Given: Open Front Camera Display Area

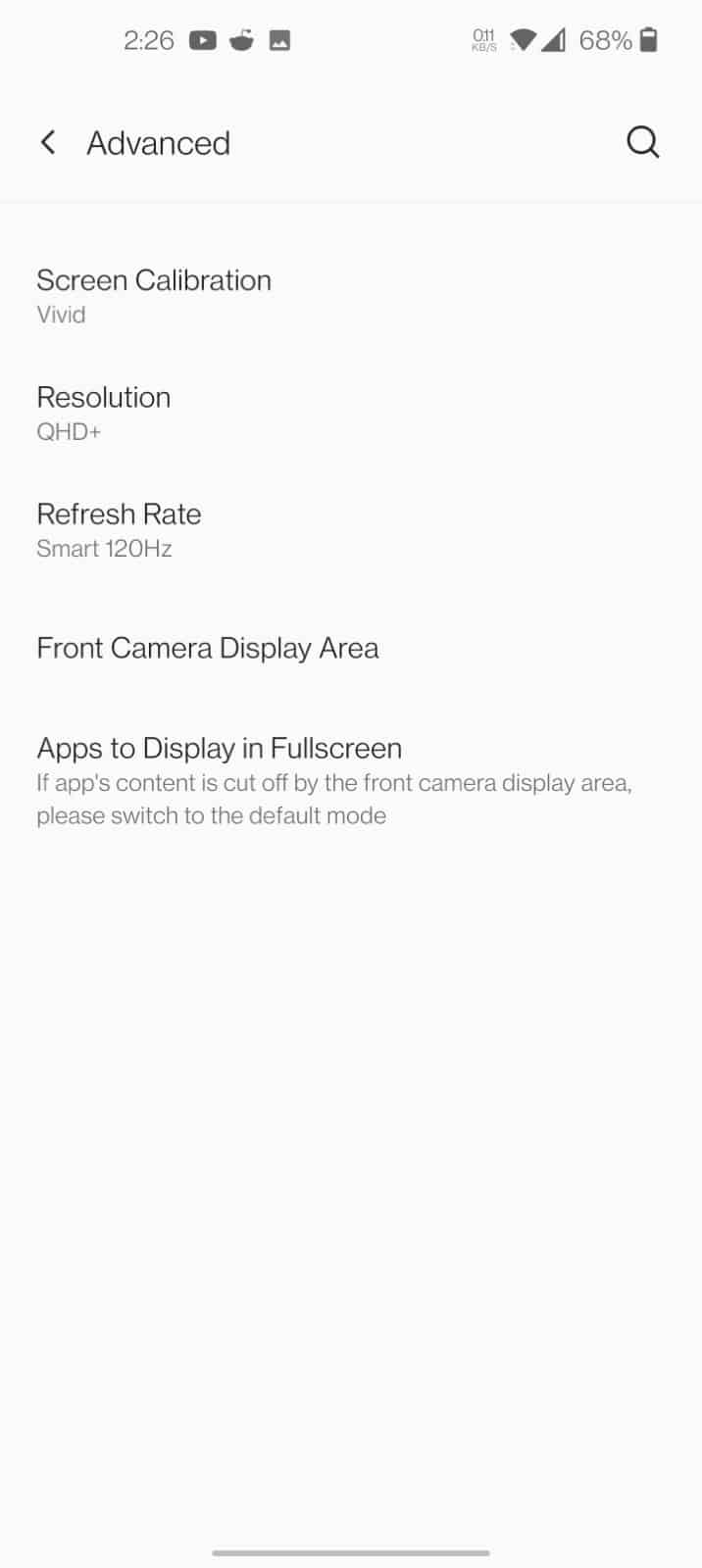Looking at the screenshot, I should [208, 648].
